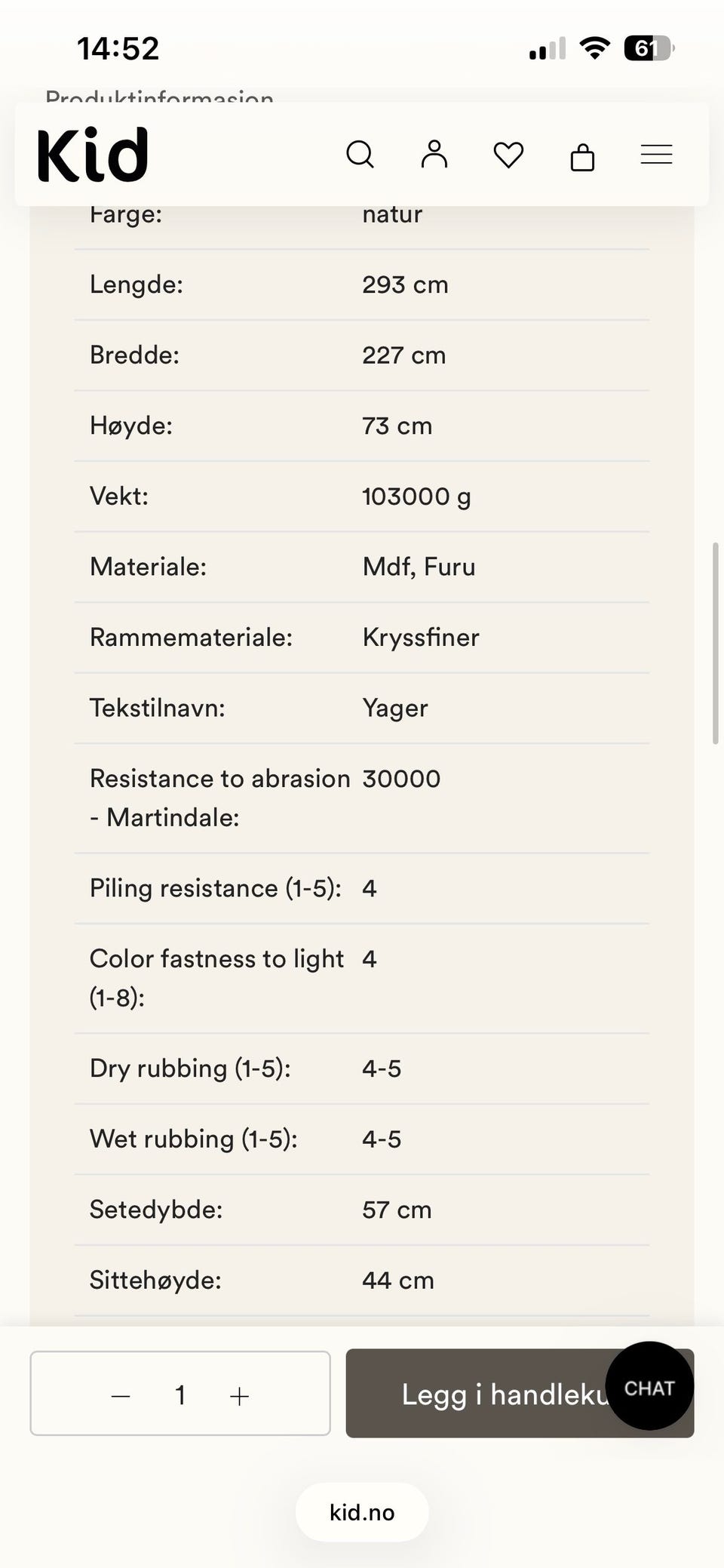Screen dimensions: 724x1568
Task: Open the account profile icon
Action: point(434,154)
